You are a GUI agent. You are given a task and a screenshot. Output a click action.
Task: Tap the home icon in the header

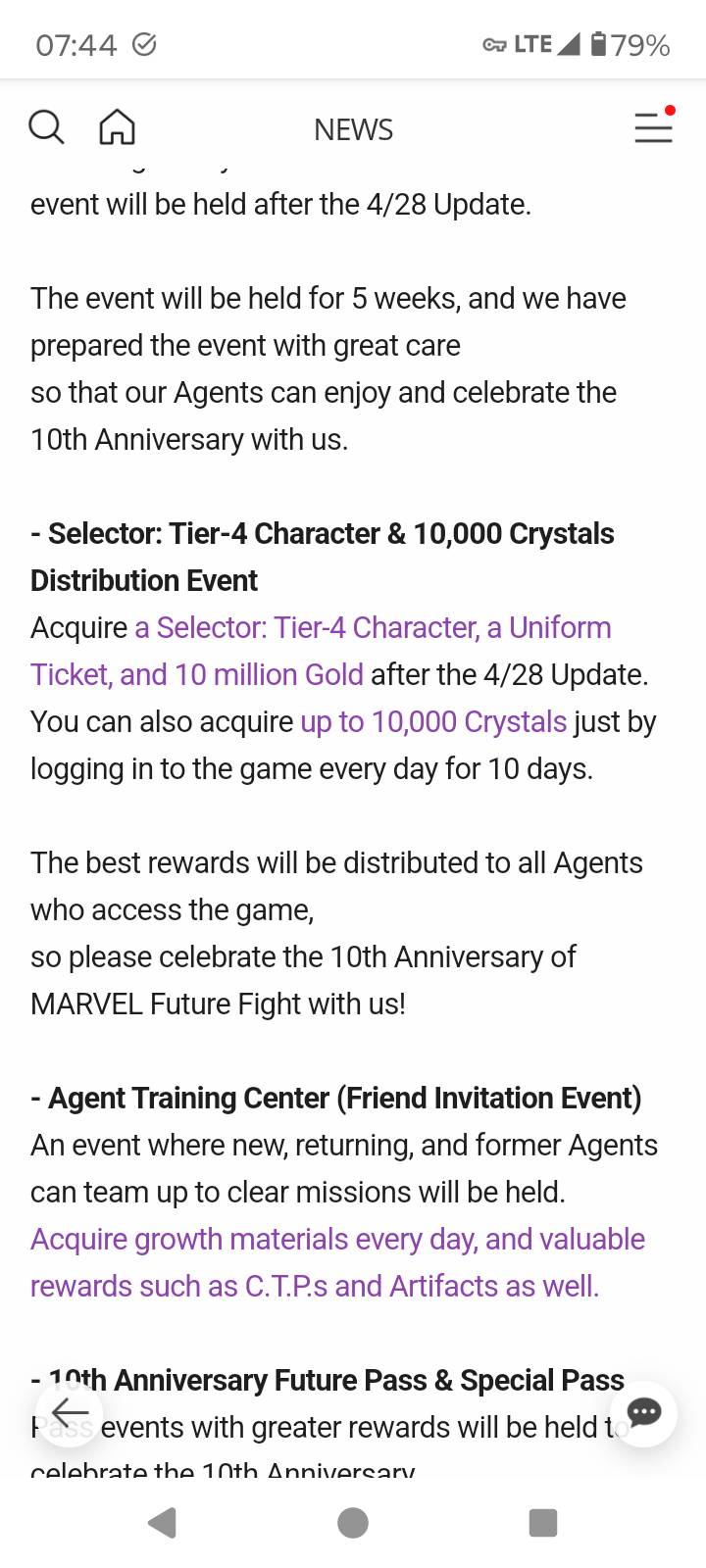click(117, 126)
